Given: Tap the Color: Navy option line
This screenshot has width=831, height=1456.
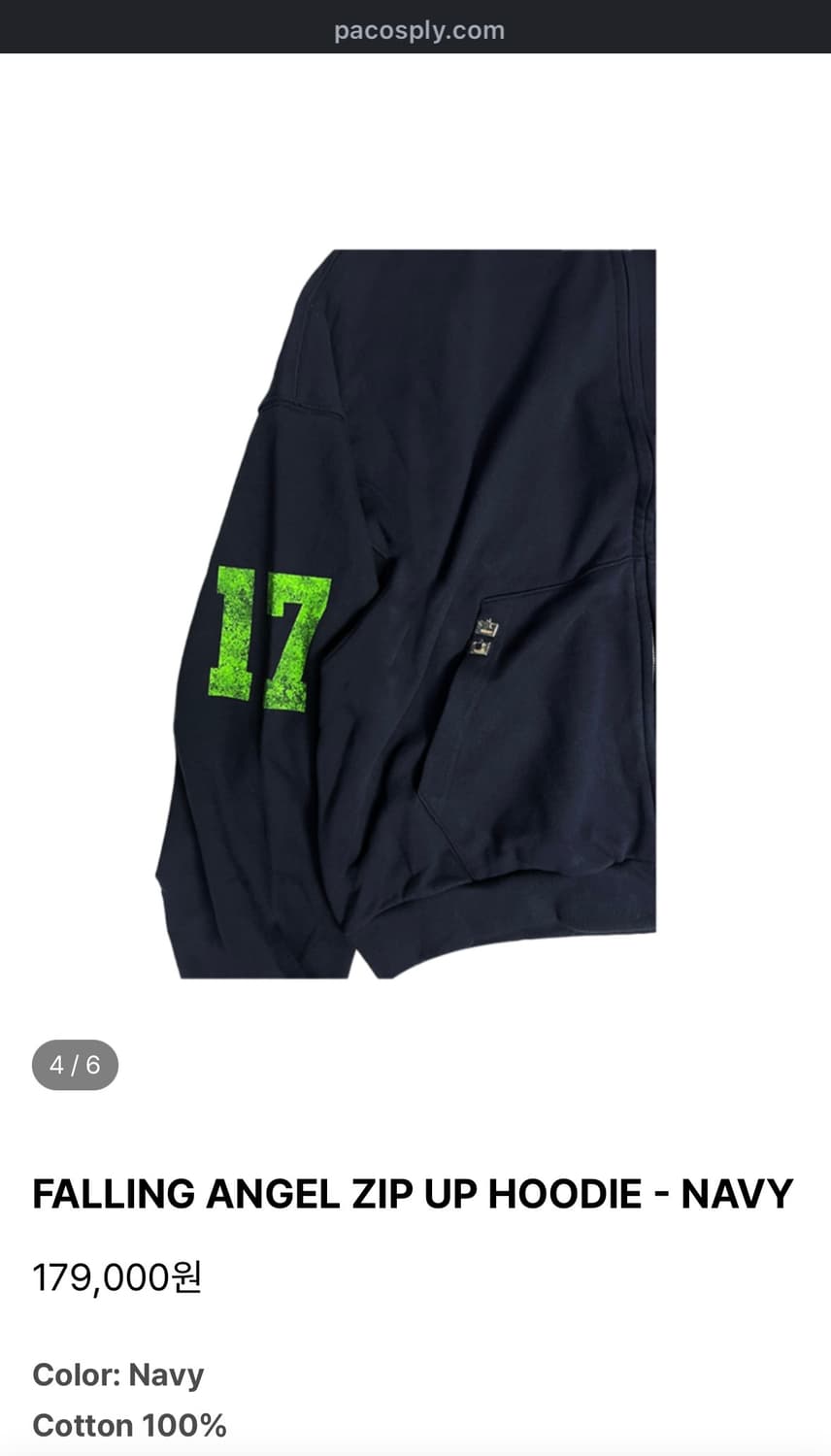Looking at the screenshot, I should pos(117,1374).
